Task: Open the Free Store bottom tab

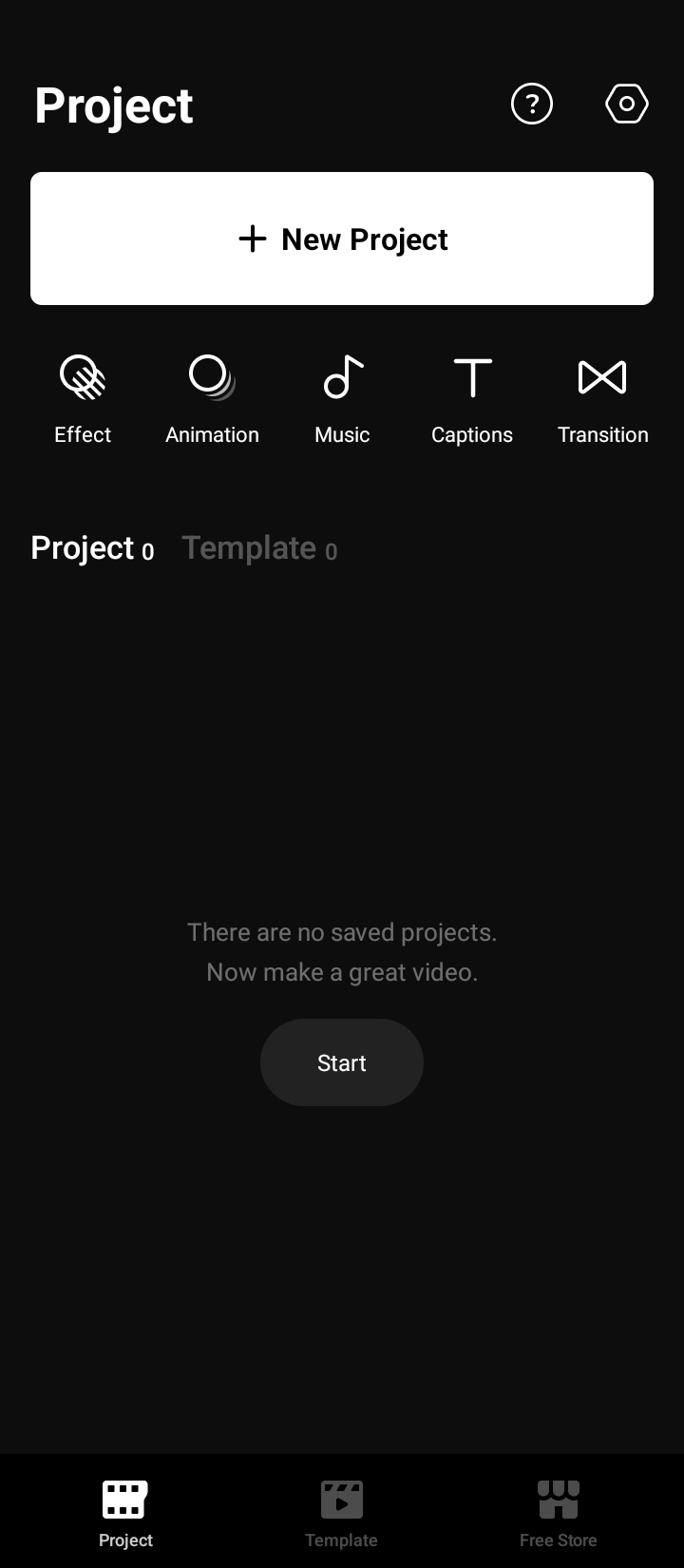Action: (x=558, y=1513)
